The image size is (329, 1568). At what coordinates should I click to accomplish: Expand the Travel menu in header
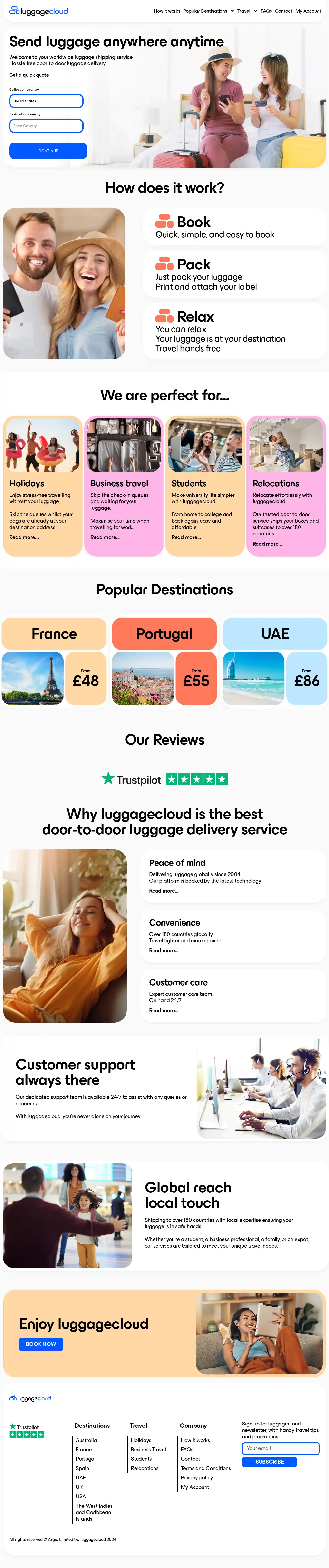(x=246, y=11)
